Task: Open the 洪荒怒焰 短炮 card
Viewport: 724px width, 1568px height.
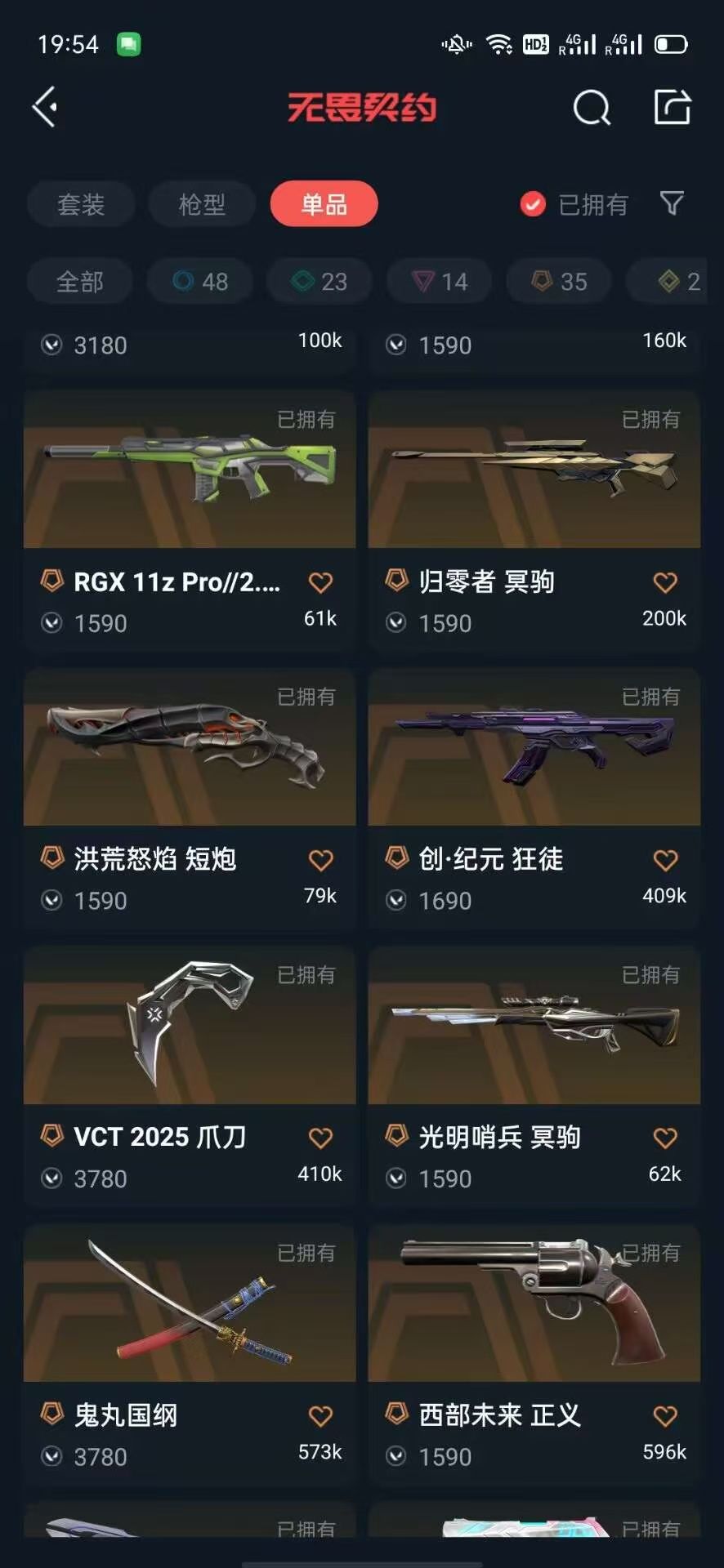Action: [x=190, y=799]
